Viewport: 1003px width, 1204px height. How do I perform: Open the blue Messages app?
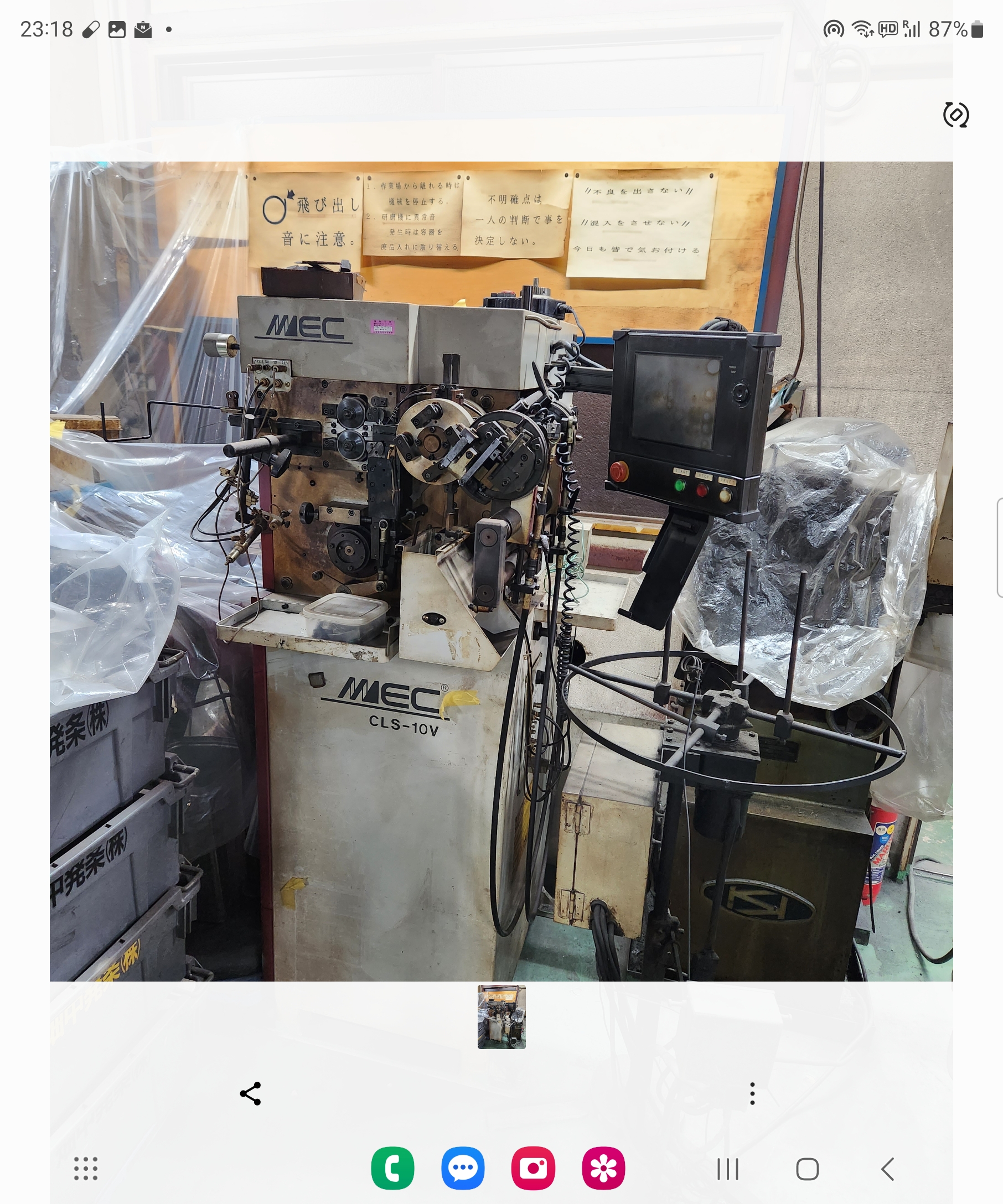463,1169
